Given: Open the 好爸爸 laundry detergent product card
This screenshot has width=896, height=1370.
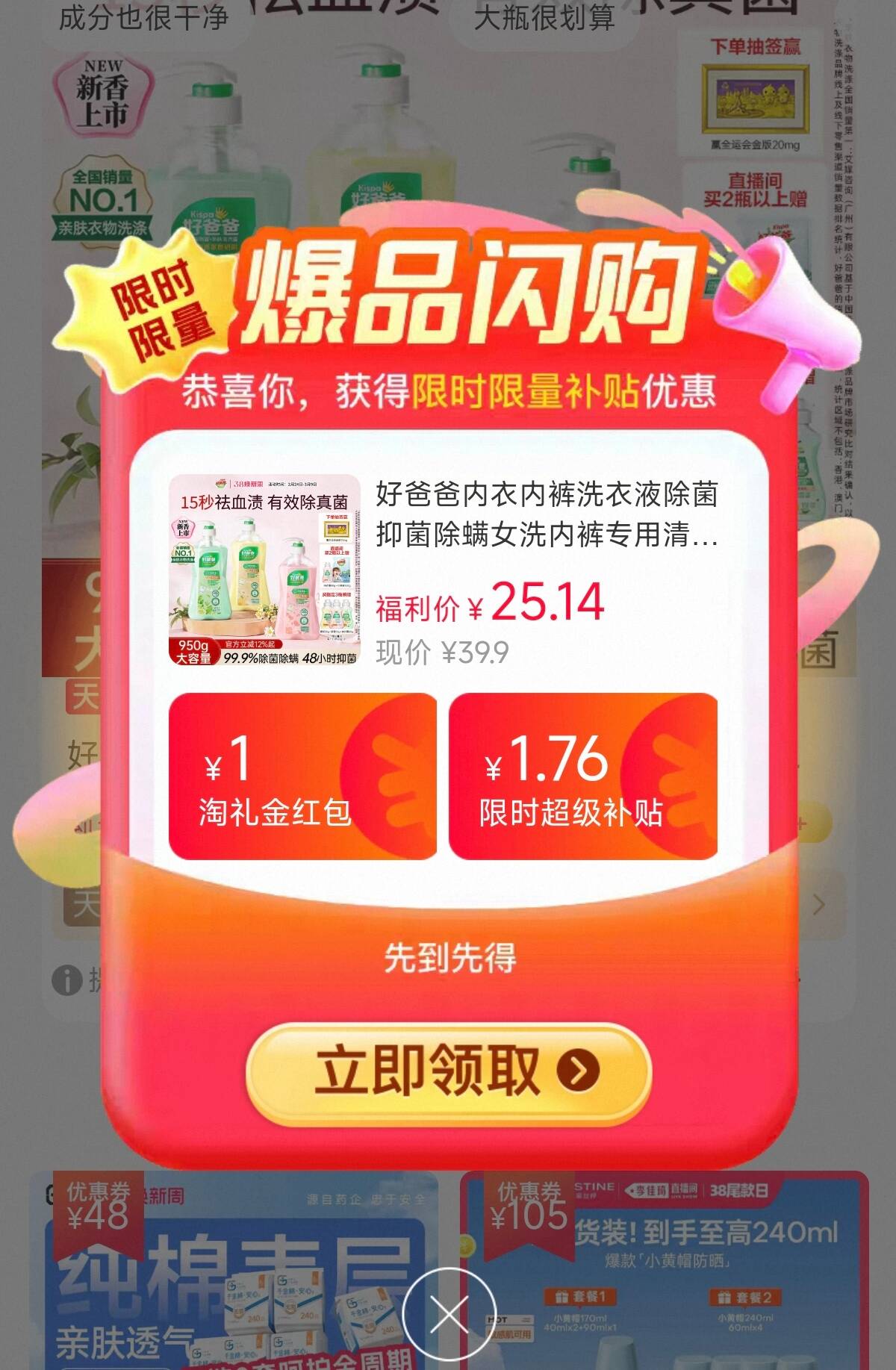Looking at the screenshot, I should (448, 570).
